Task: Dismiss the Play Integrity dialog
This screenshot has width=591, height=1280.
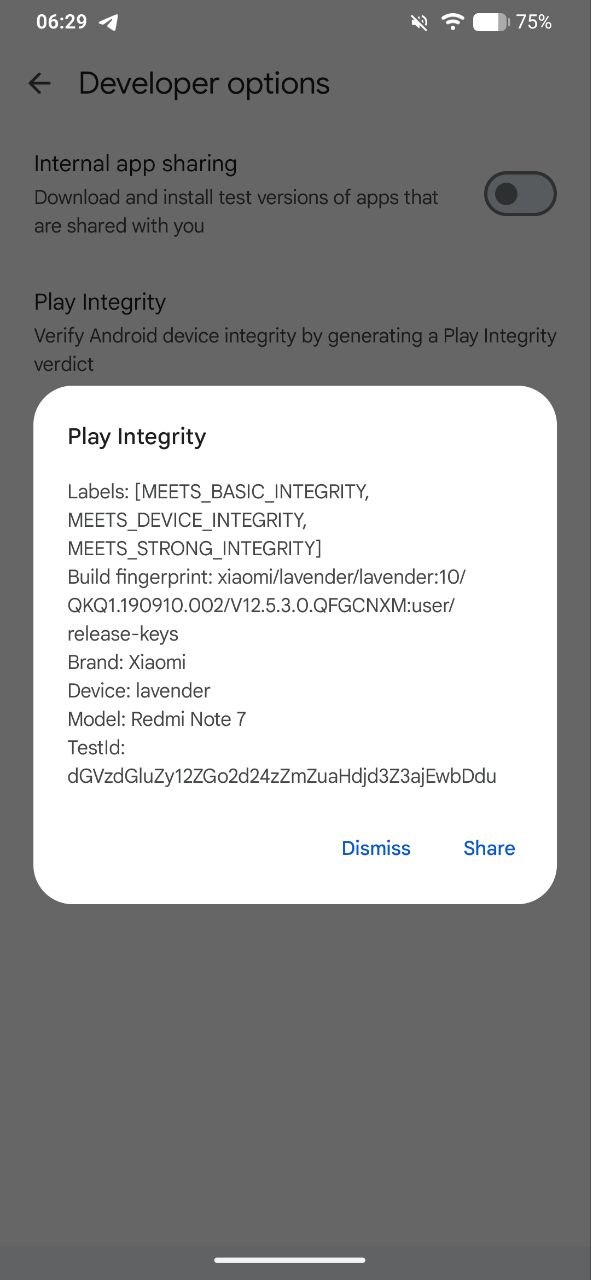Action: coord(376,848)
